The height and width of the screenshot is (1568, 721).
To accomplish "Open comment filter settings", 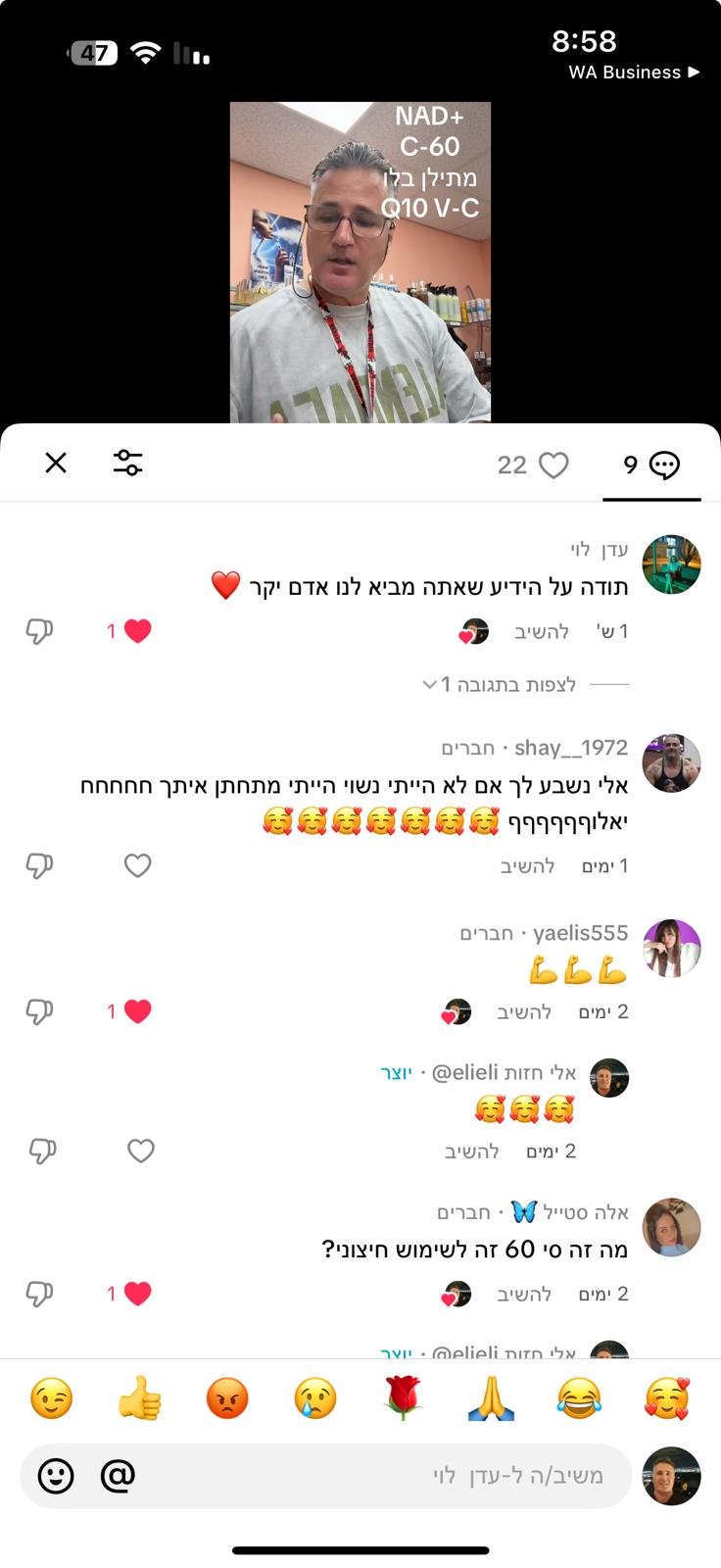I will (127, 463).
